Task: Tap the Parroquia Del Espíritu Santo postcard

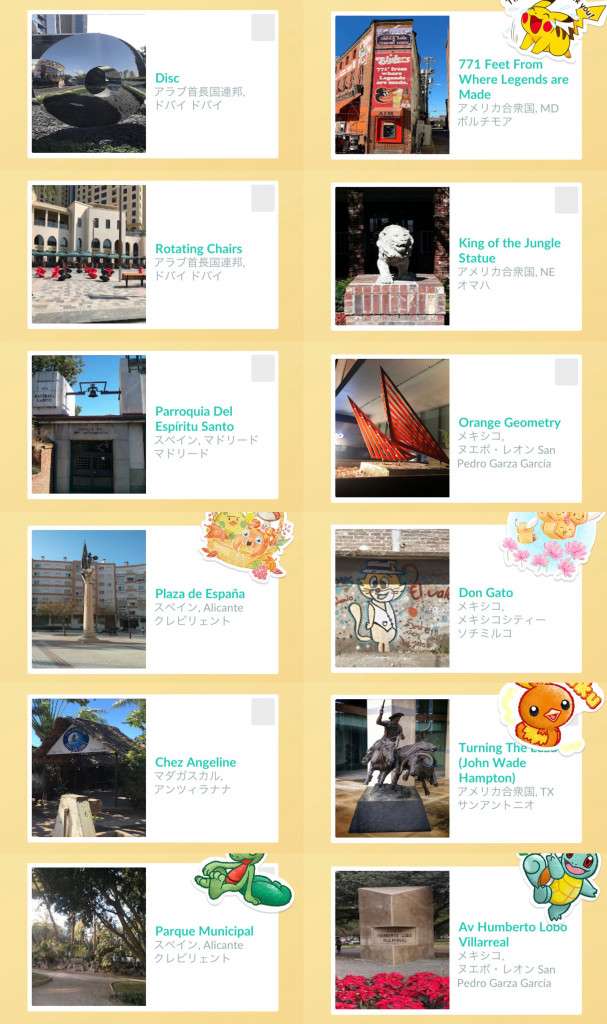Action: coord(153,424)
